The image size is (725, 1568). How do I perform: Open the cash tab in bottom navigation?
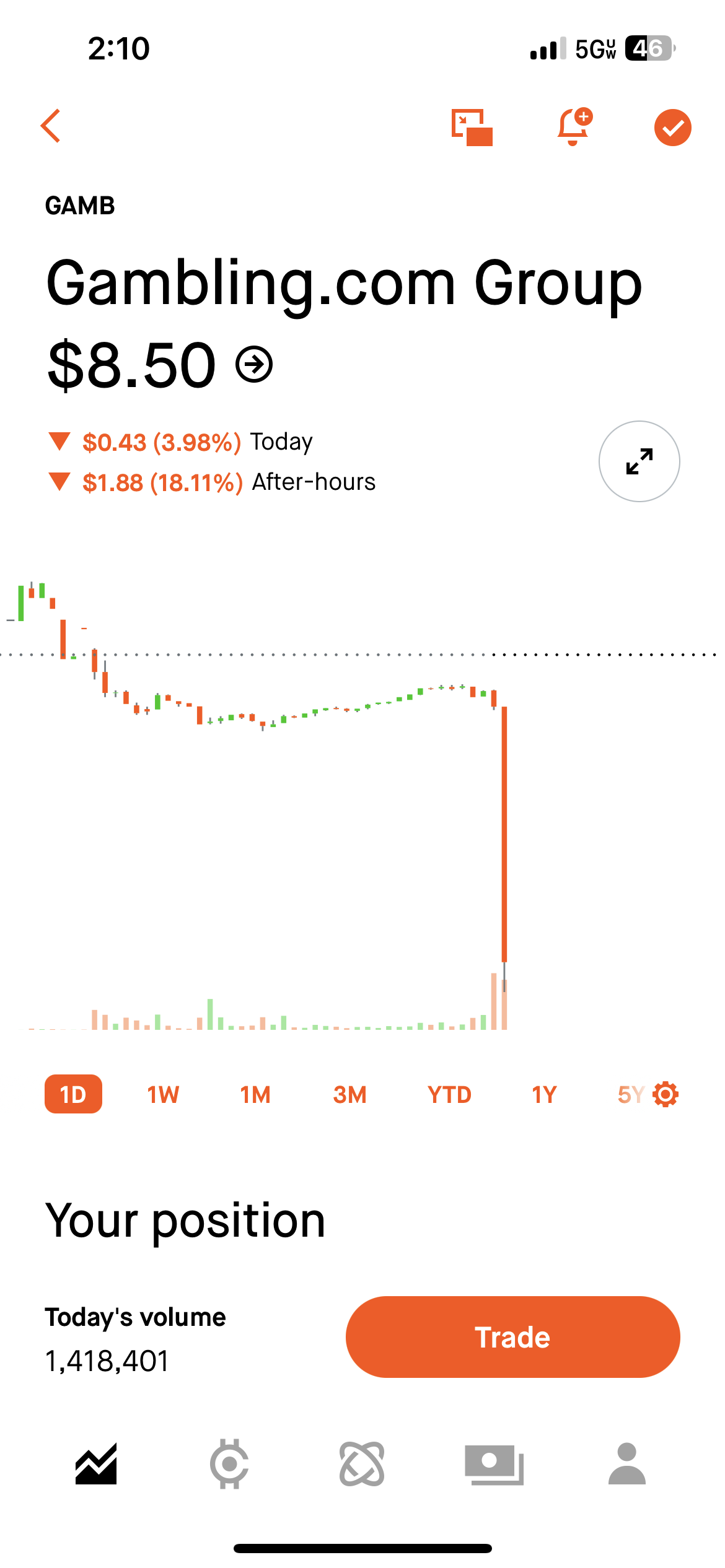pos(494,1464)
